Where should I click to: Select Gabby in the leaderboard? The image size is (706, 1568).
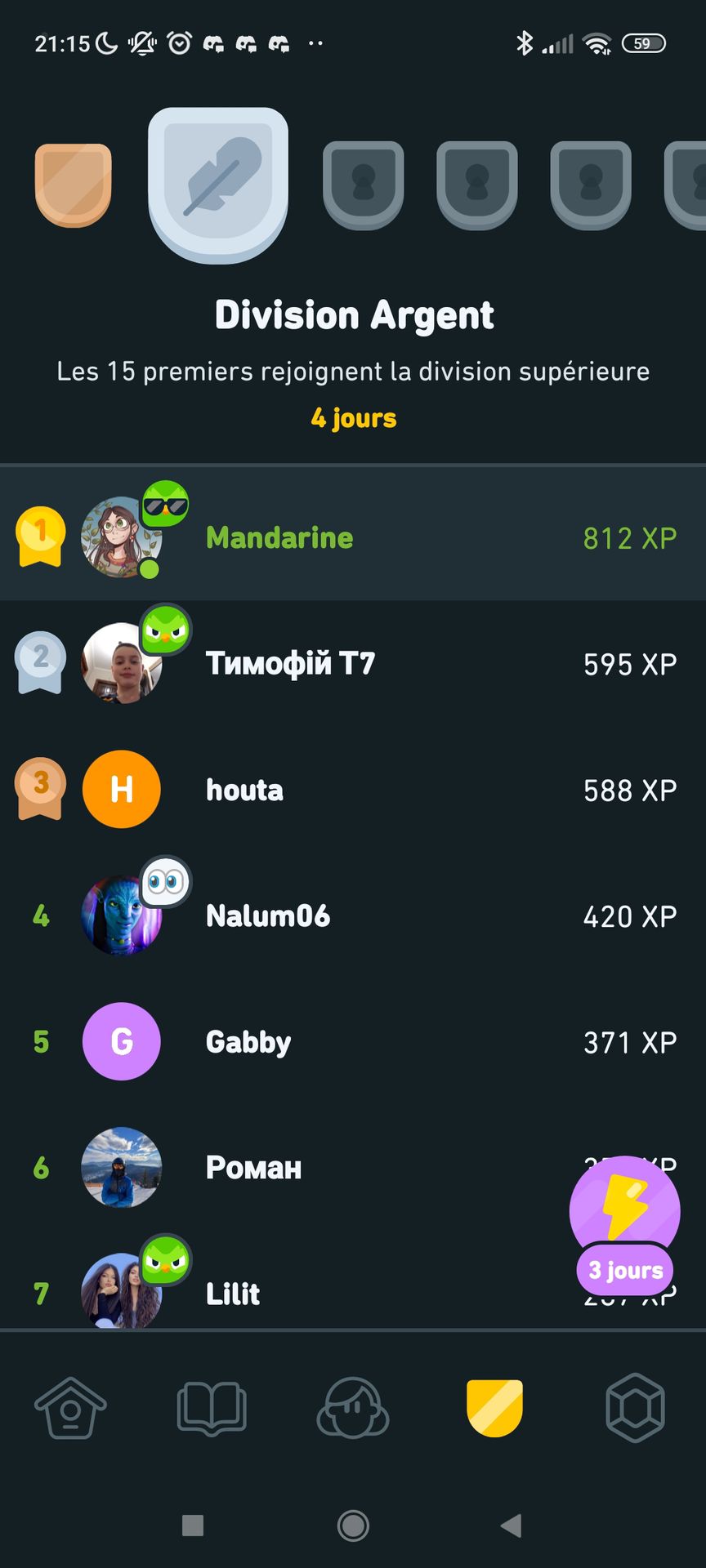[353, 1041]
